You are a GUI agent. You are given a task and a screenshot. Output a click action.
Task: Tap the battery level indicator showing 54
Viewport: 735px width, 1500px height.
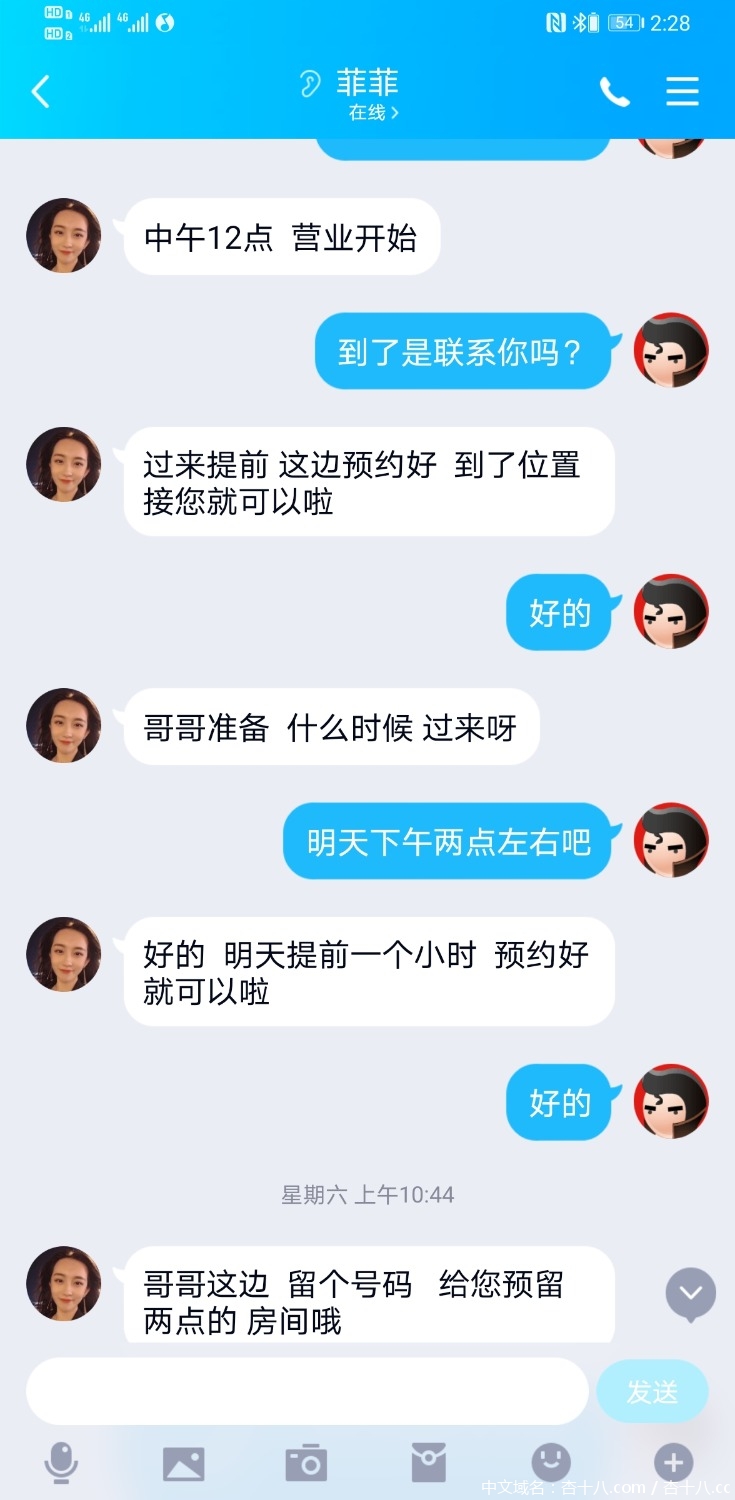coord(625,20)
